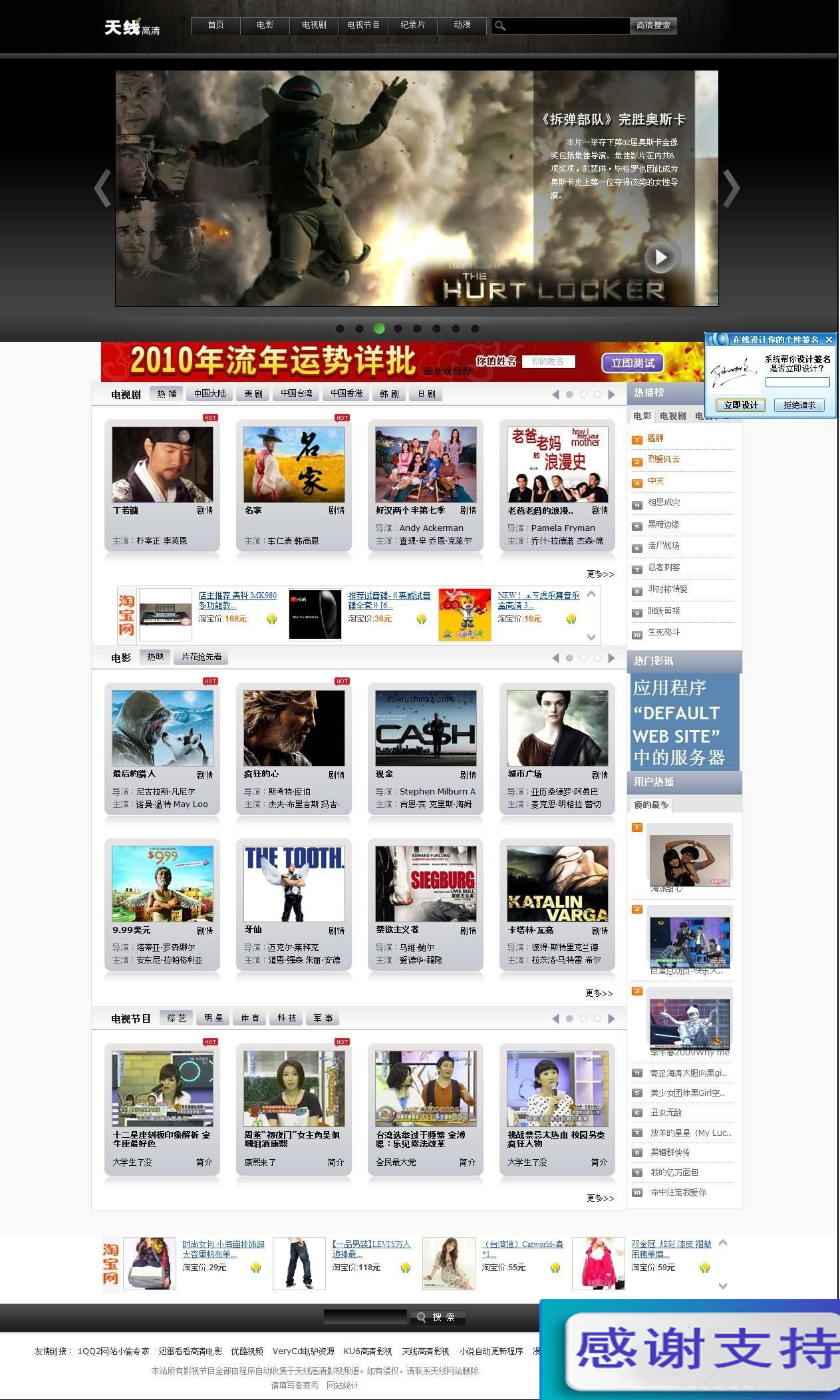This screenshot has height=1400, width=840.
Task: Go to 纪录片 section in top menu
Action: tap(412, 25)
